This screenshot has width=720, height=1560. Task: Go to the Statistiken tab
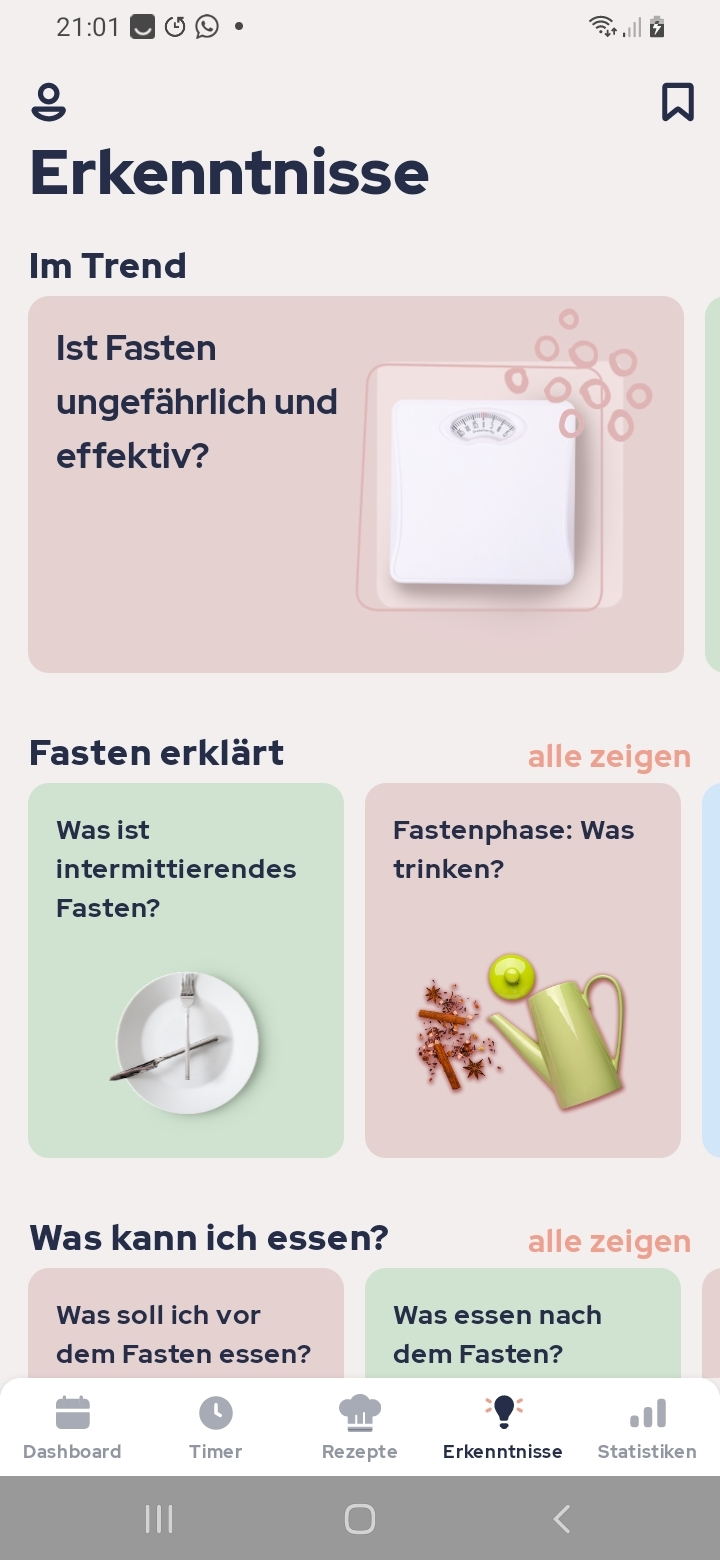coord(647,1428)
